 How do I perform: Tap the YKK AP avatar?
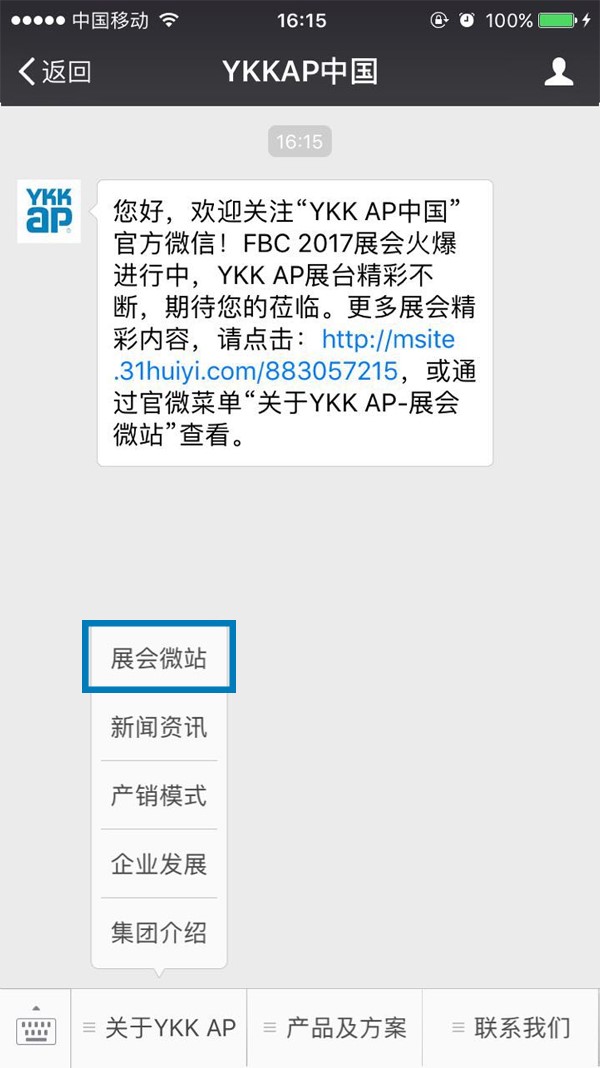[x=49, y=211]
